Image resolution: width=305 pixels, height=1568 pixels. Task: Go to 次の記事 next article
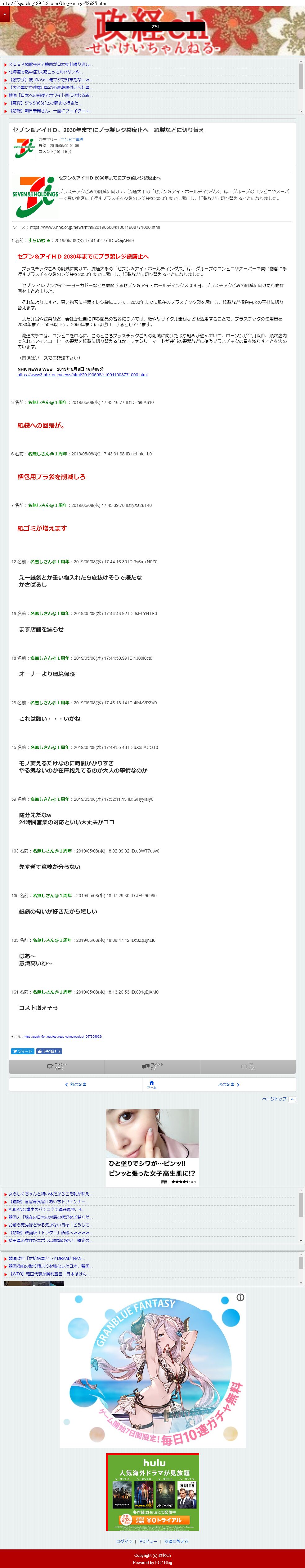[x=228, y=1084]
